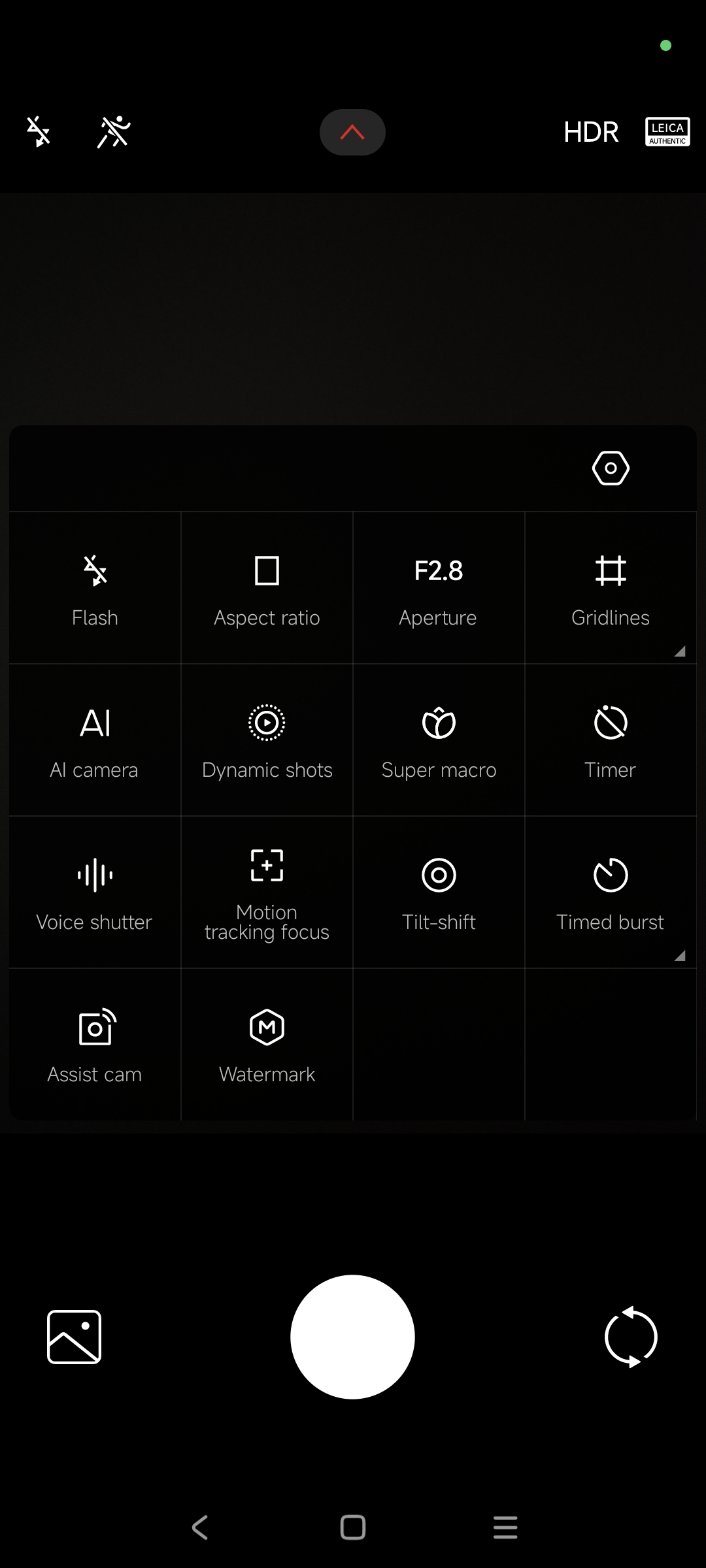Select the Tilt-shift effect

(x=439, y=892)
